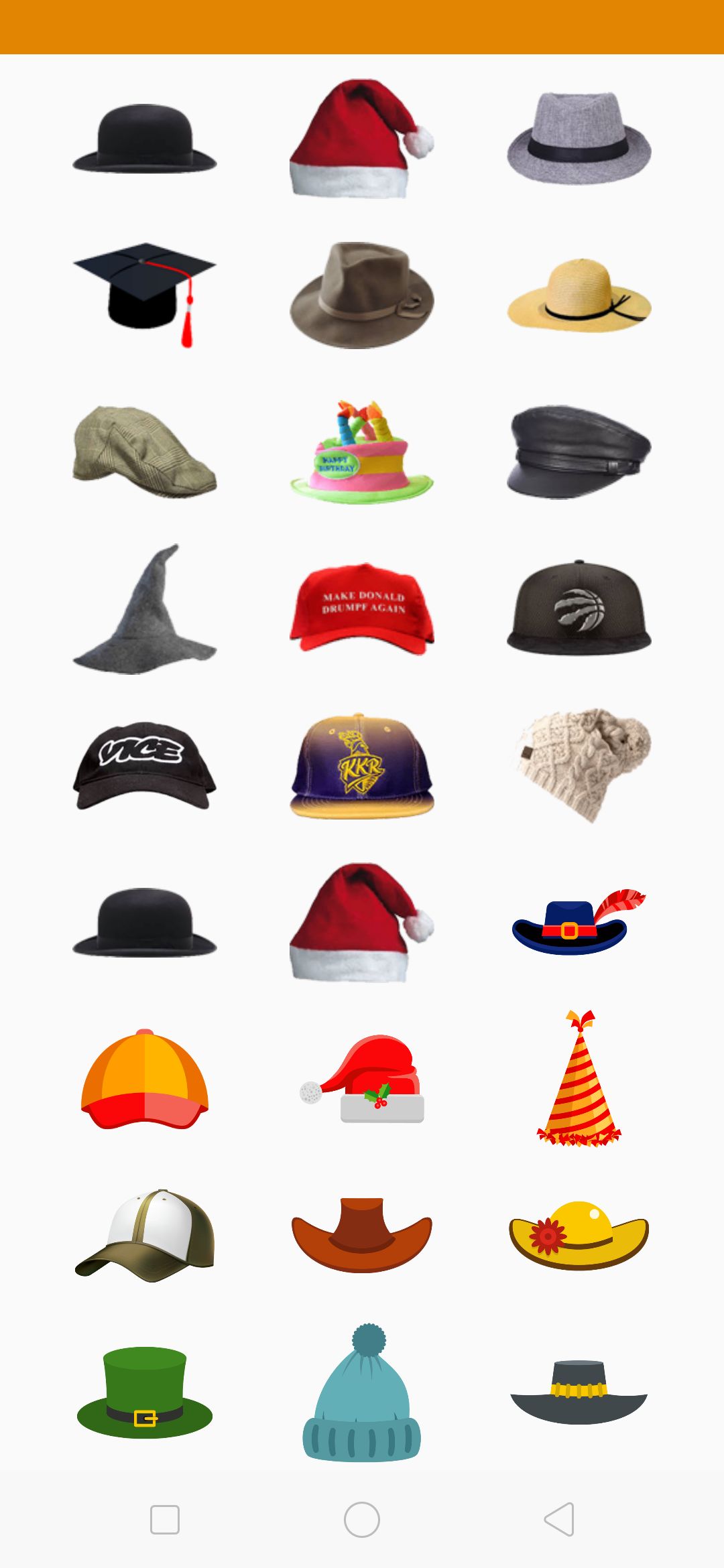Pick the orange and red cartoon cap
Screen dimensions: 724x1568
pyautogui.click(x=144, y=1079)
